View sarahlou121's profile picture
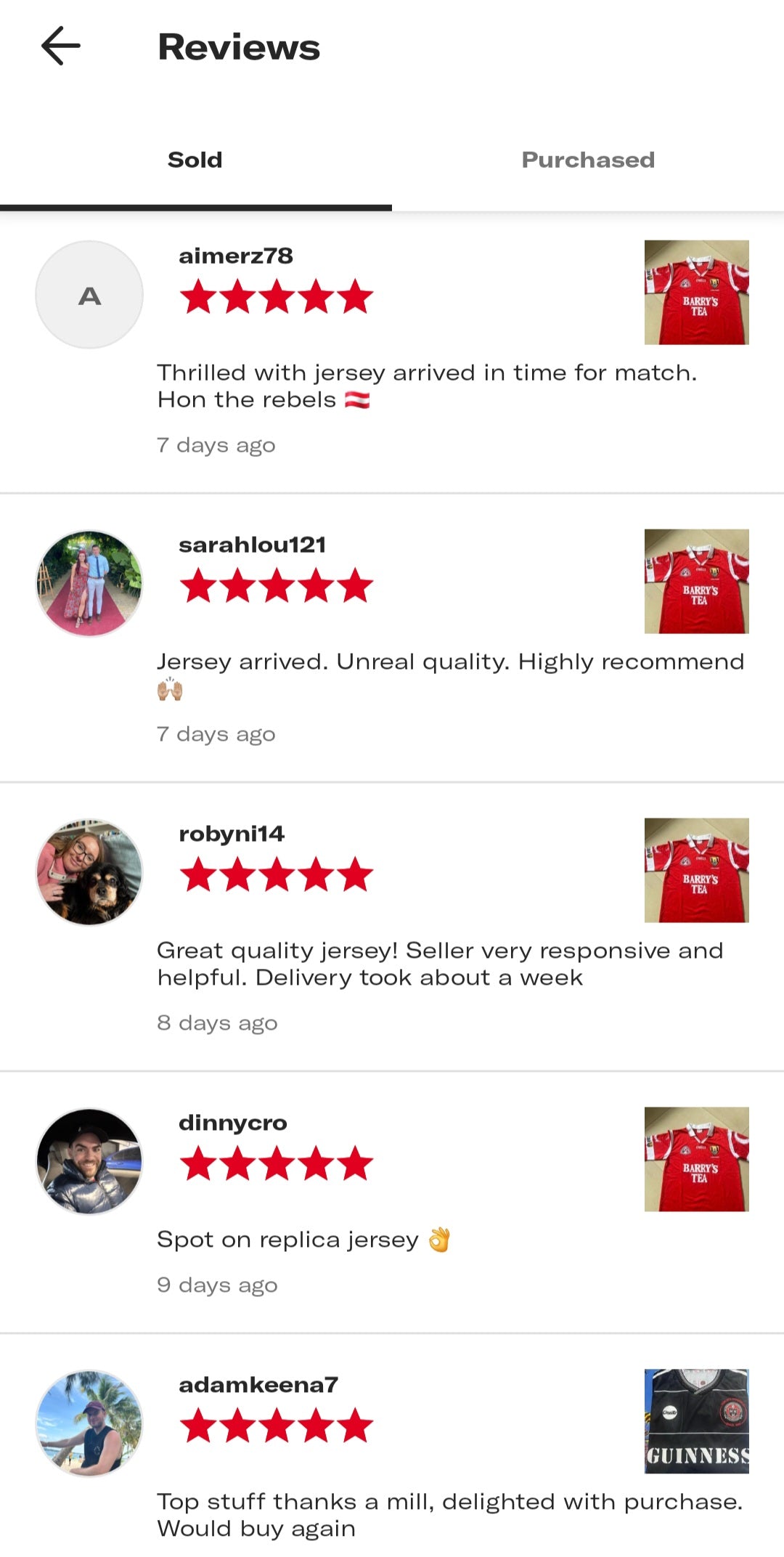 tap(89, 584)
